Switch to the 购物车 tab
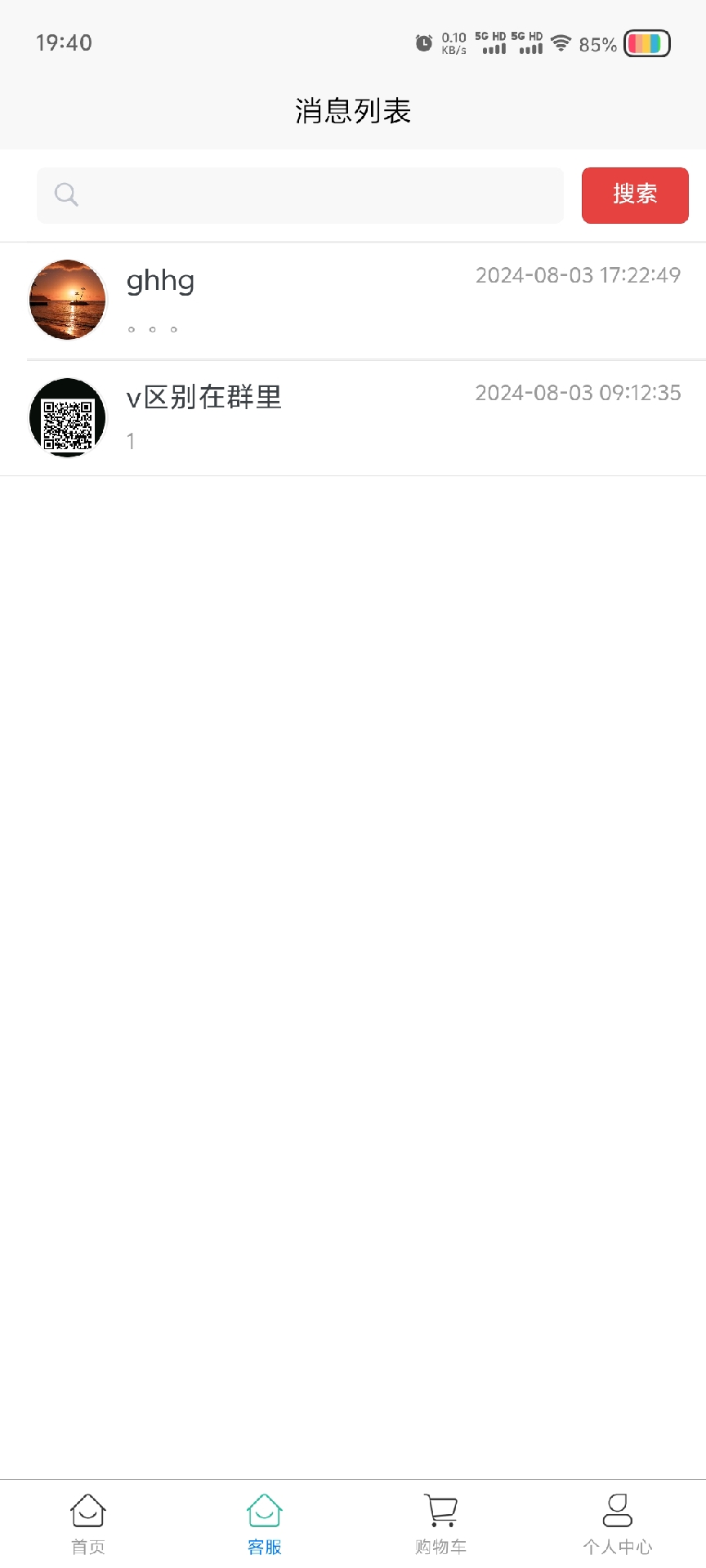706x1568 pixels. click(x=441, y=1523)
